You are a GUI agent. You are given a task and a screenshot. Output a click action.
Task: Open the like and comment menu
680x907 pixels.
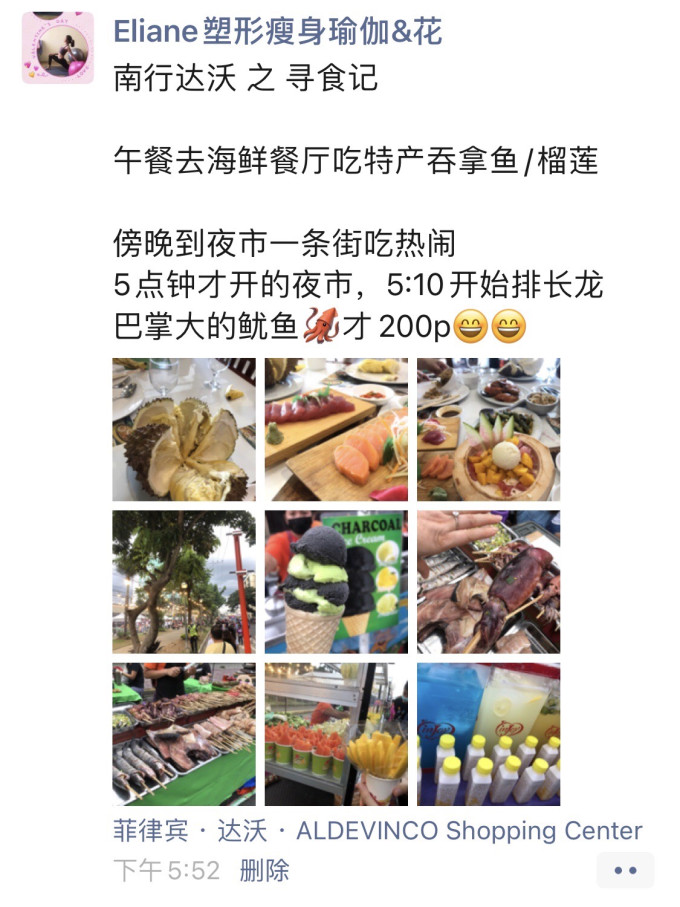(625, 870)
